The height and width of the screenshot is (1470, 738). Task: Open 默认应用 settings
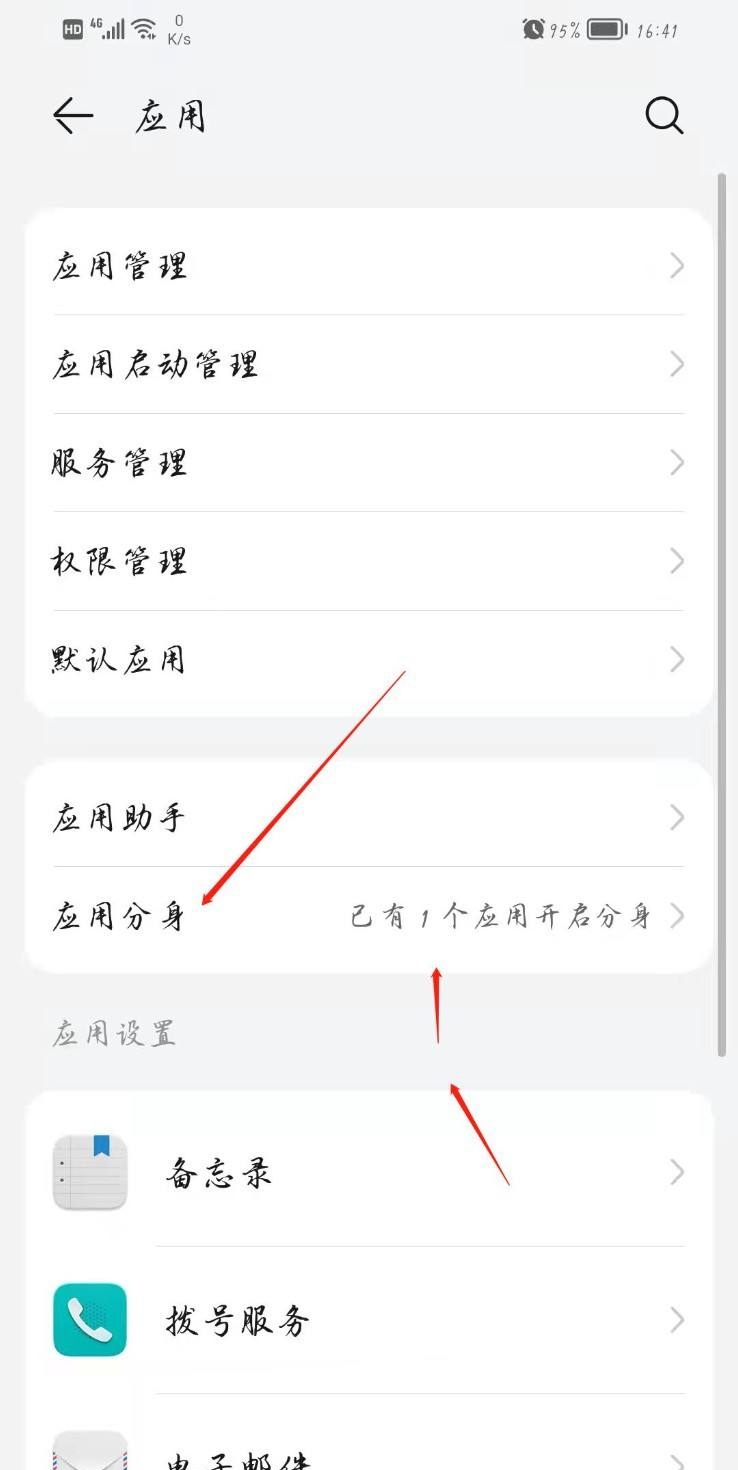(x=368, y=660)
